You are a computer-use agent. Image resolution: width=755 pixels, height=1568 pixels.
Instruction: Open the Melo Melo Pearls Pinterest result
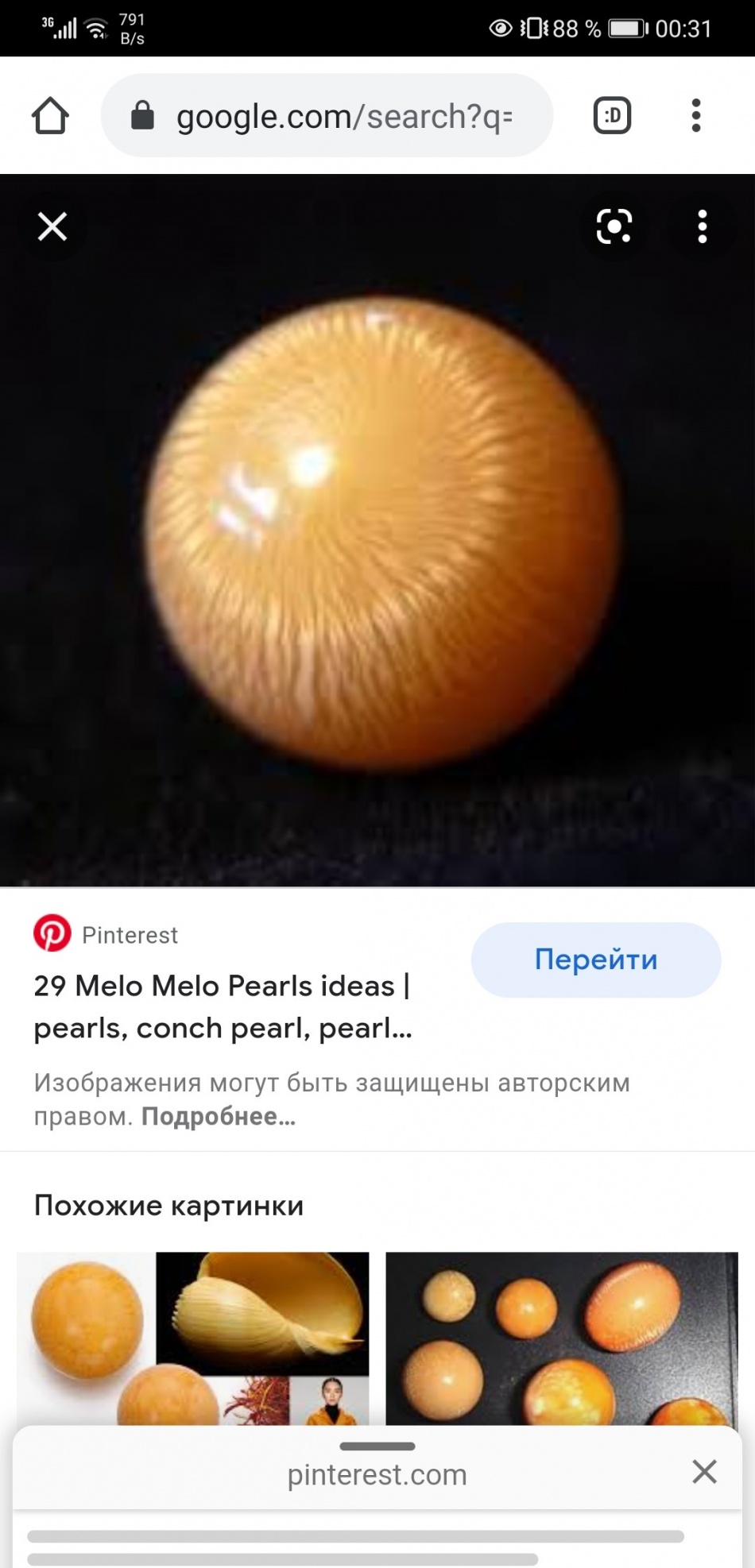(x=223, y=1006)
